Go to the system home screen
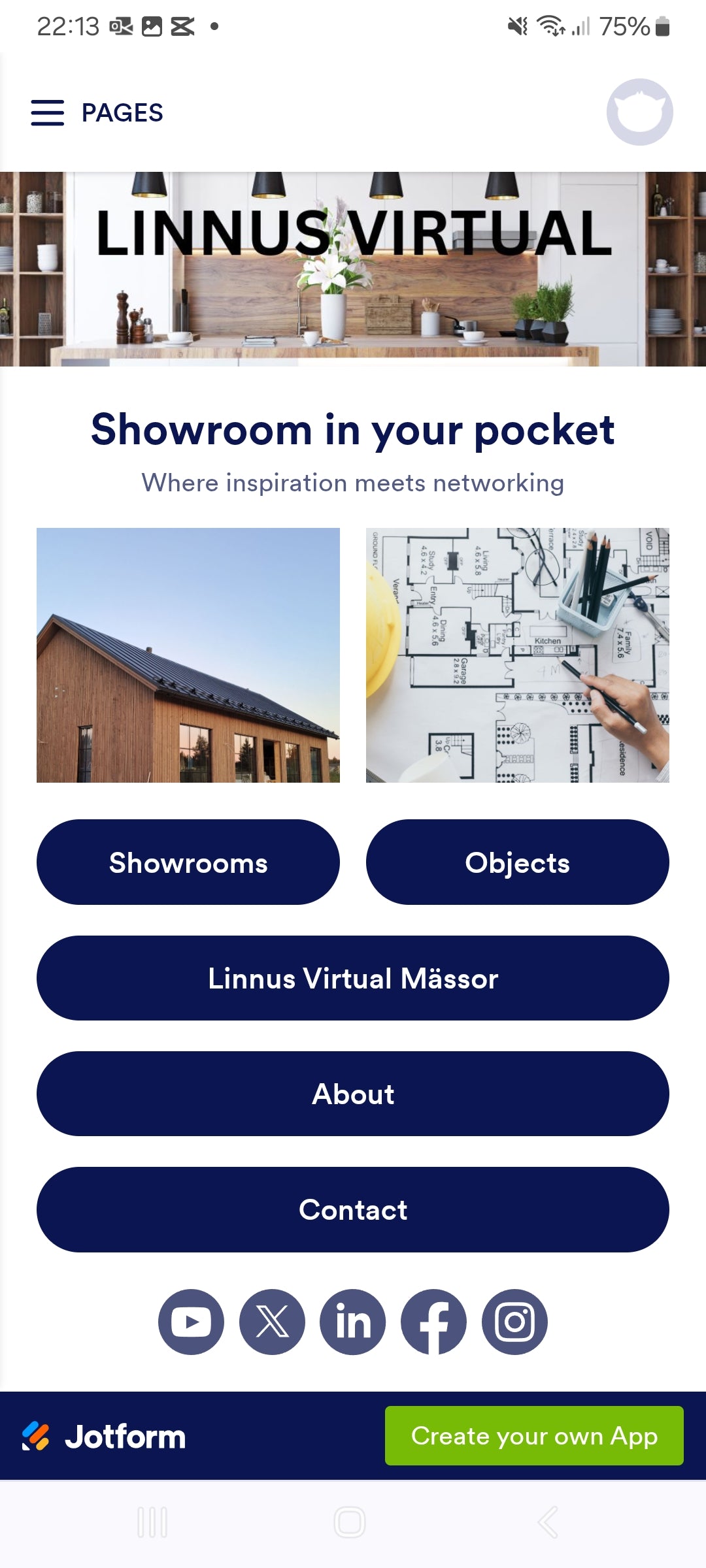The width and height of the screenshot is (706, 1568). (x=350, y=1522)
